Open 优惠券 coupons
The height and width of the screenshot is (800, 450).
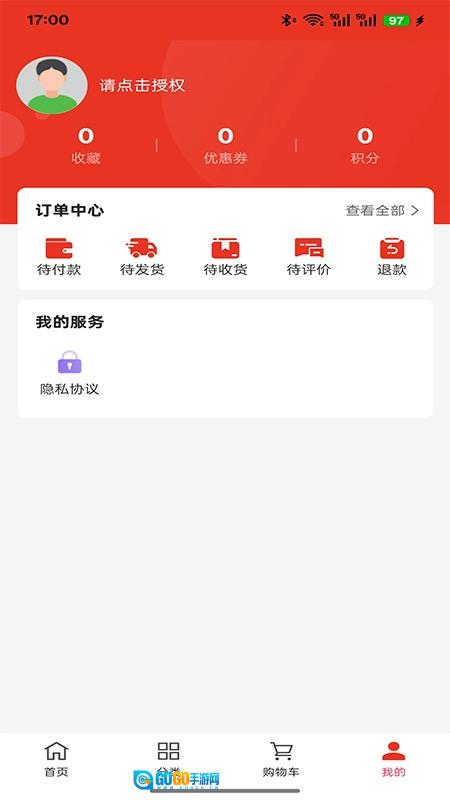click(x=226, y=146)
